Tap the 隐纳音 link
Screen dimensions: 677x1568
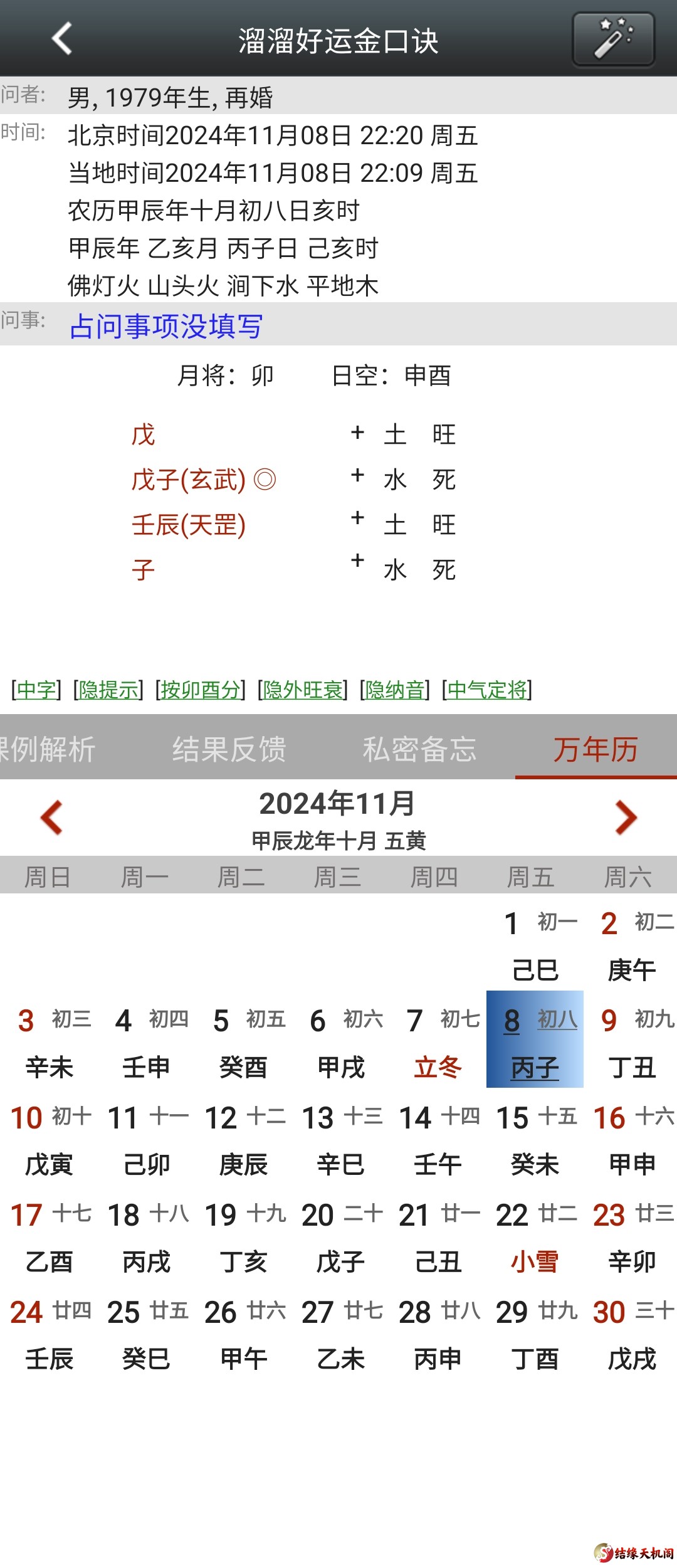click(x=394, y=690)
